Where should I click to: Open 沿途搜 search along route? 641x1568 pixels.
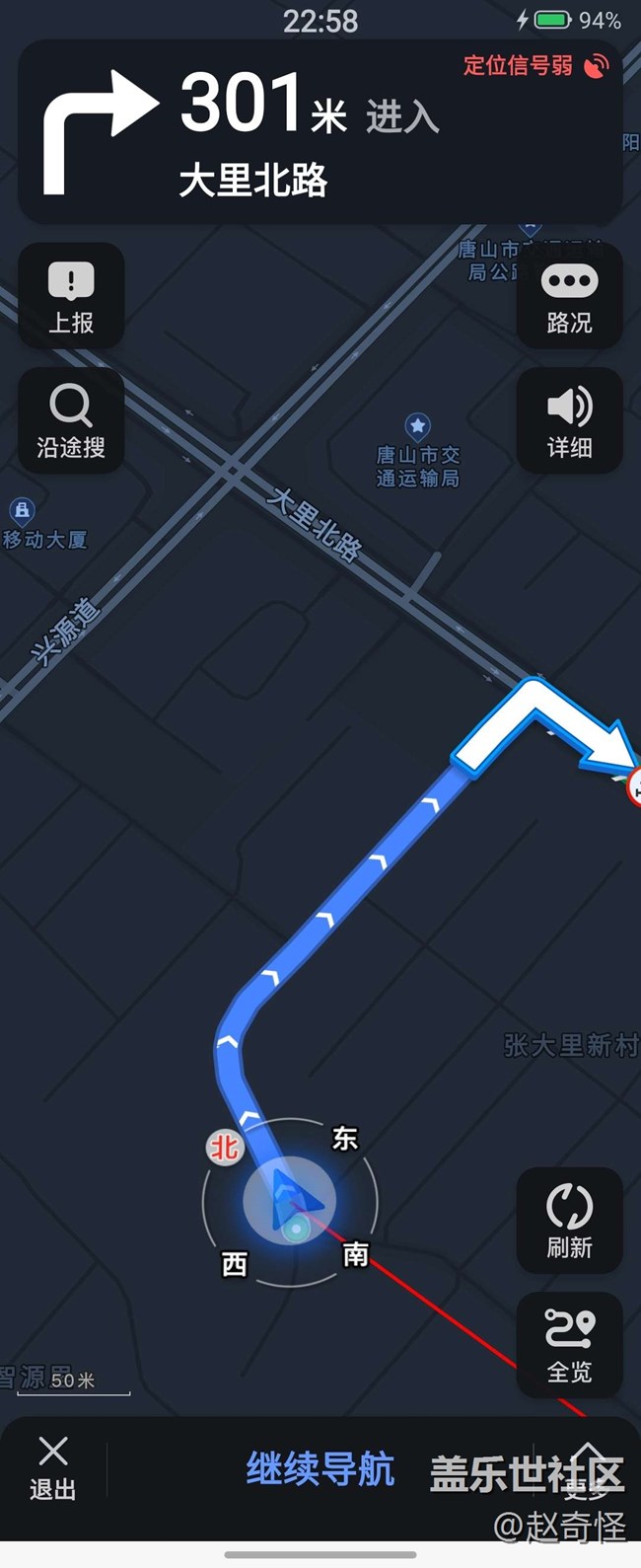pos(71,421)
